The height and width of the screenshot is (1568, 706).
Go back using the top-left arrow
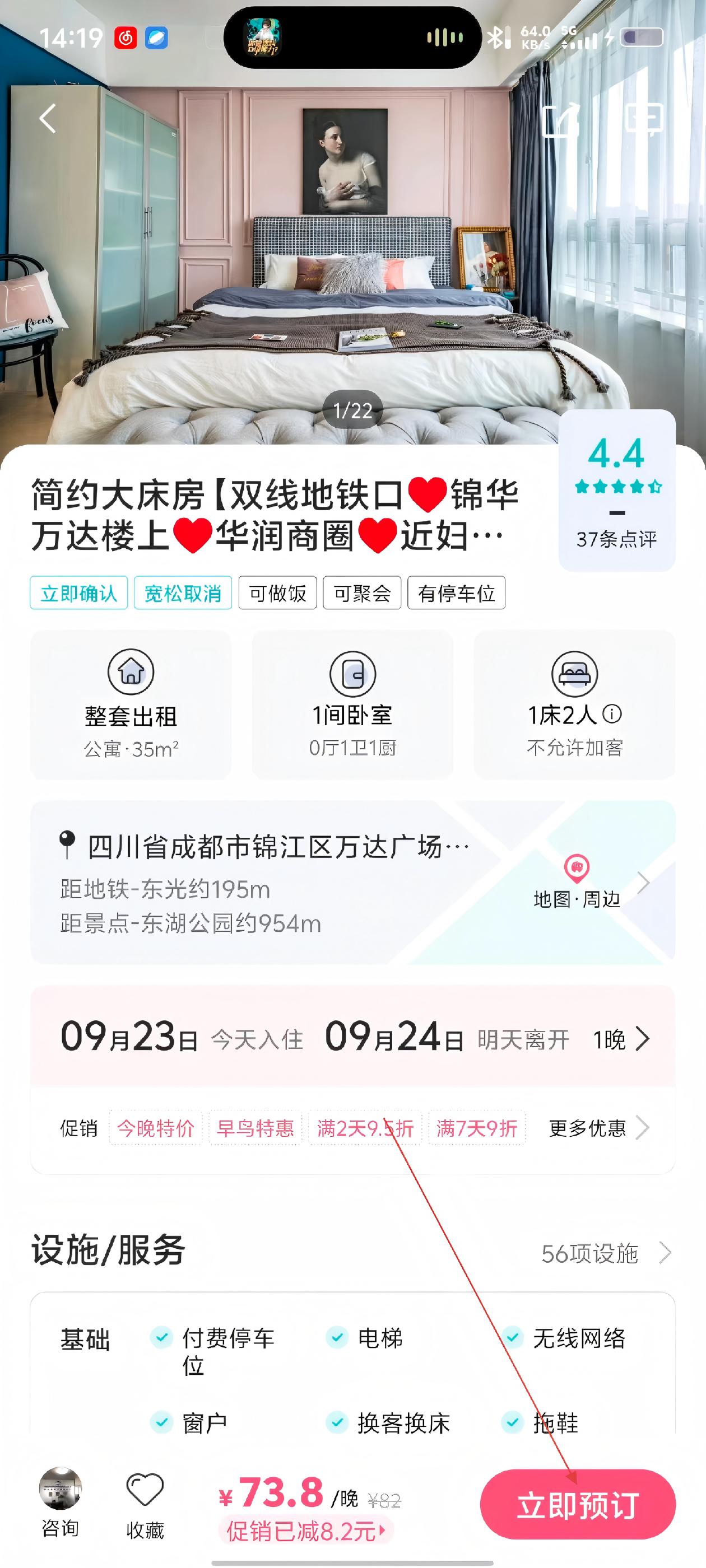(x=48, y=118)
